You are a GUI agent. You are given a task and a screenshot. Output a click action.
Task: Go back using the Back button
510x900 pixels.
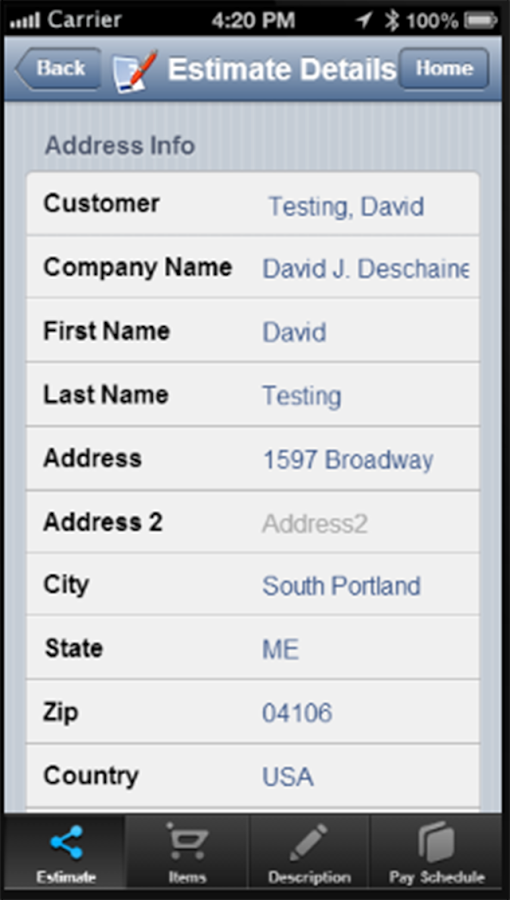pyautogui.click(x=58, y=69)
